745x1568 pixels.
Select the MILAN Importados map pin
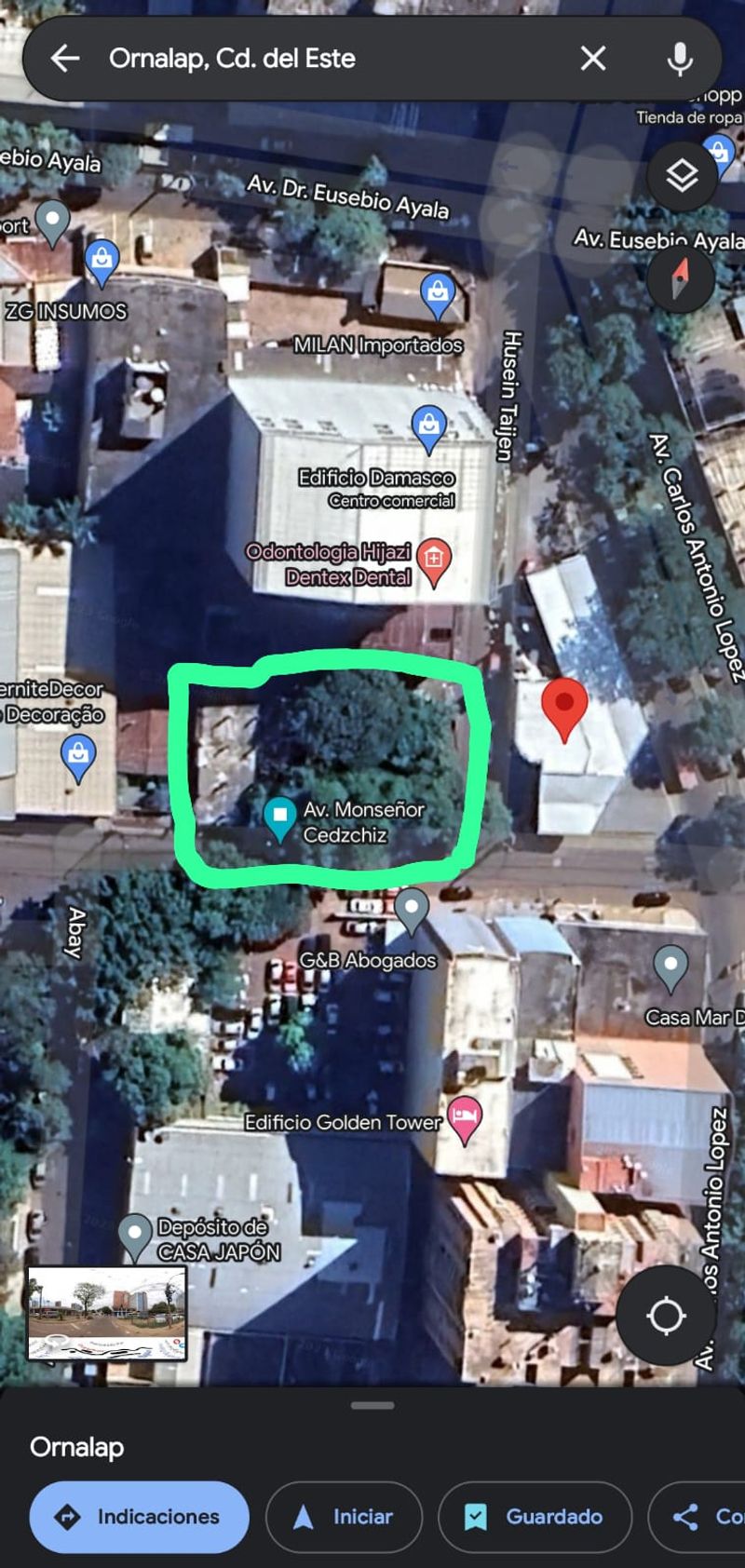[x=437, y=293]
